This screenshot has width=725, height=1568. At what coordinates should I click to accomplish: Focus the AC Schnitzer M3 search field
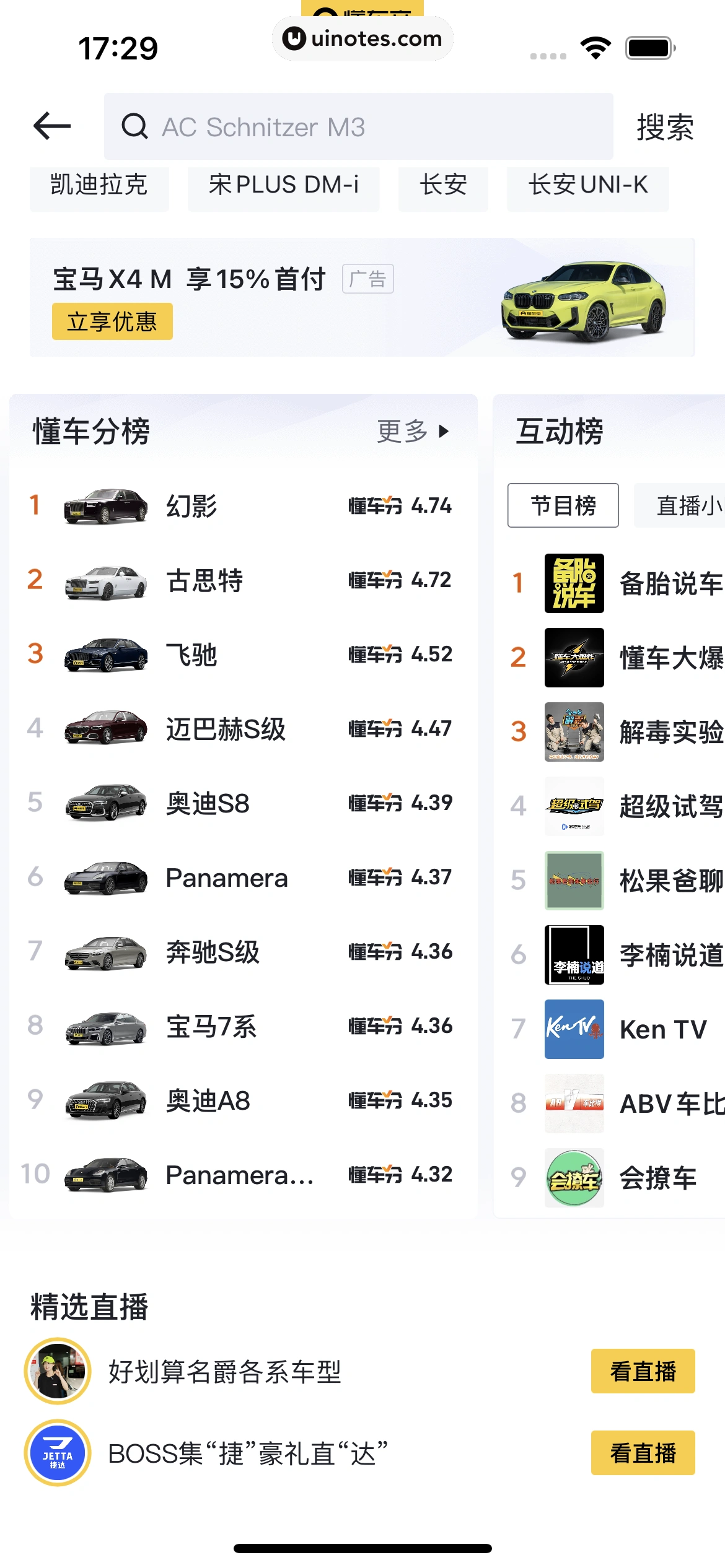[358, 126]
